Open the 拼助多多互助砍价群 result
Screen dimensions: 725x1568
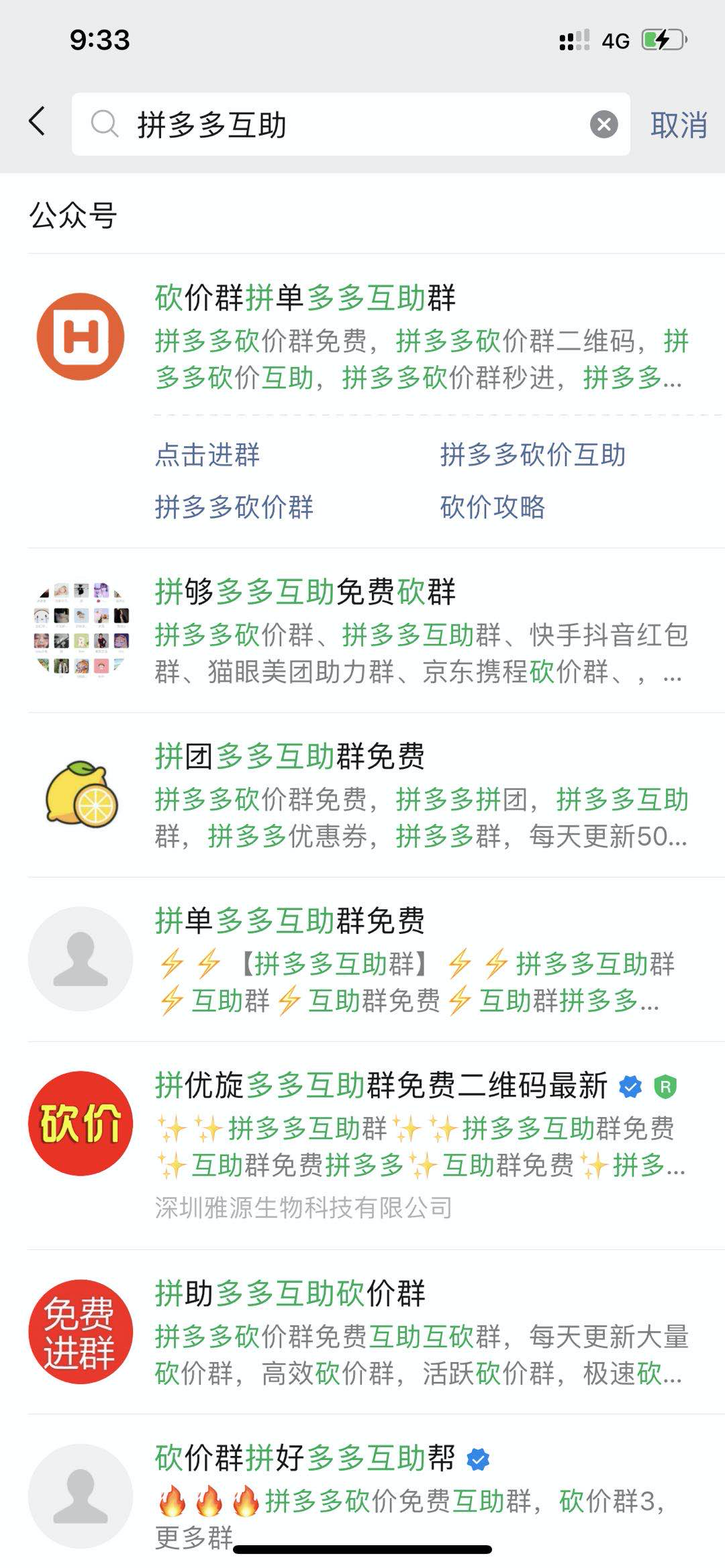(290, 1294)
